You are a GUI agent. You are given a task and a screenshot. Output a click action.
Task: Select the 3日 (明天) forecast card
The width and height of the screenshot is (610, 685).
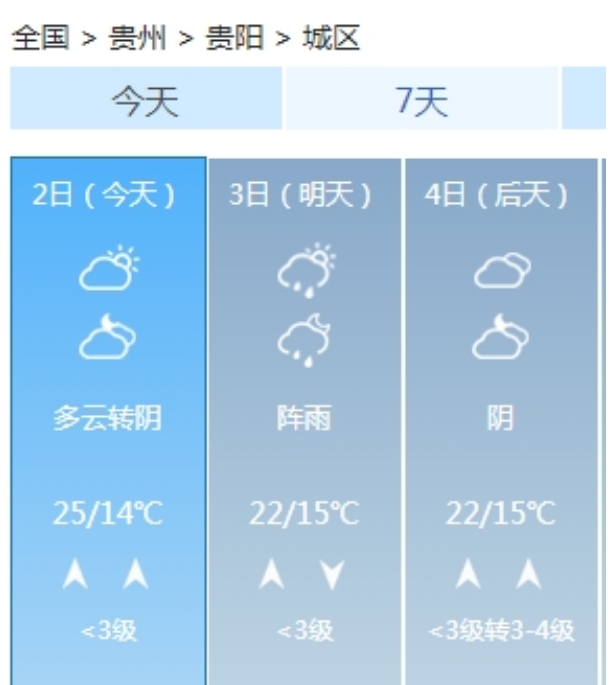303,418
